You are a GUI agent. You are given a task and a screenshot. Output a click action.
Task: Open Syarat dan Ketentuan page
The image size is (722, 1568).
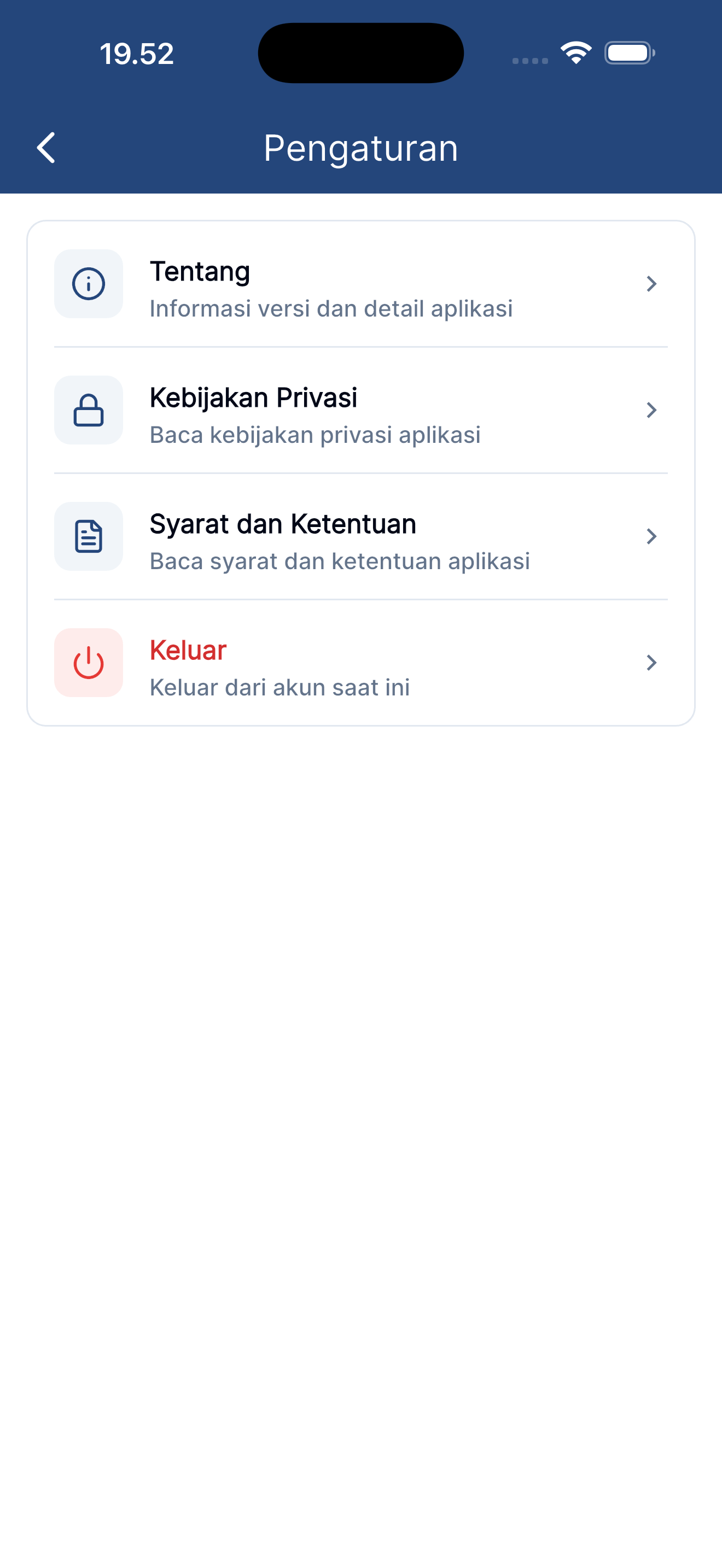282,523
